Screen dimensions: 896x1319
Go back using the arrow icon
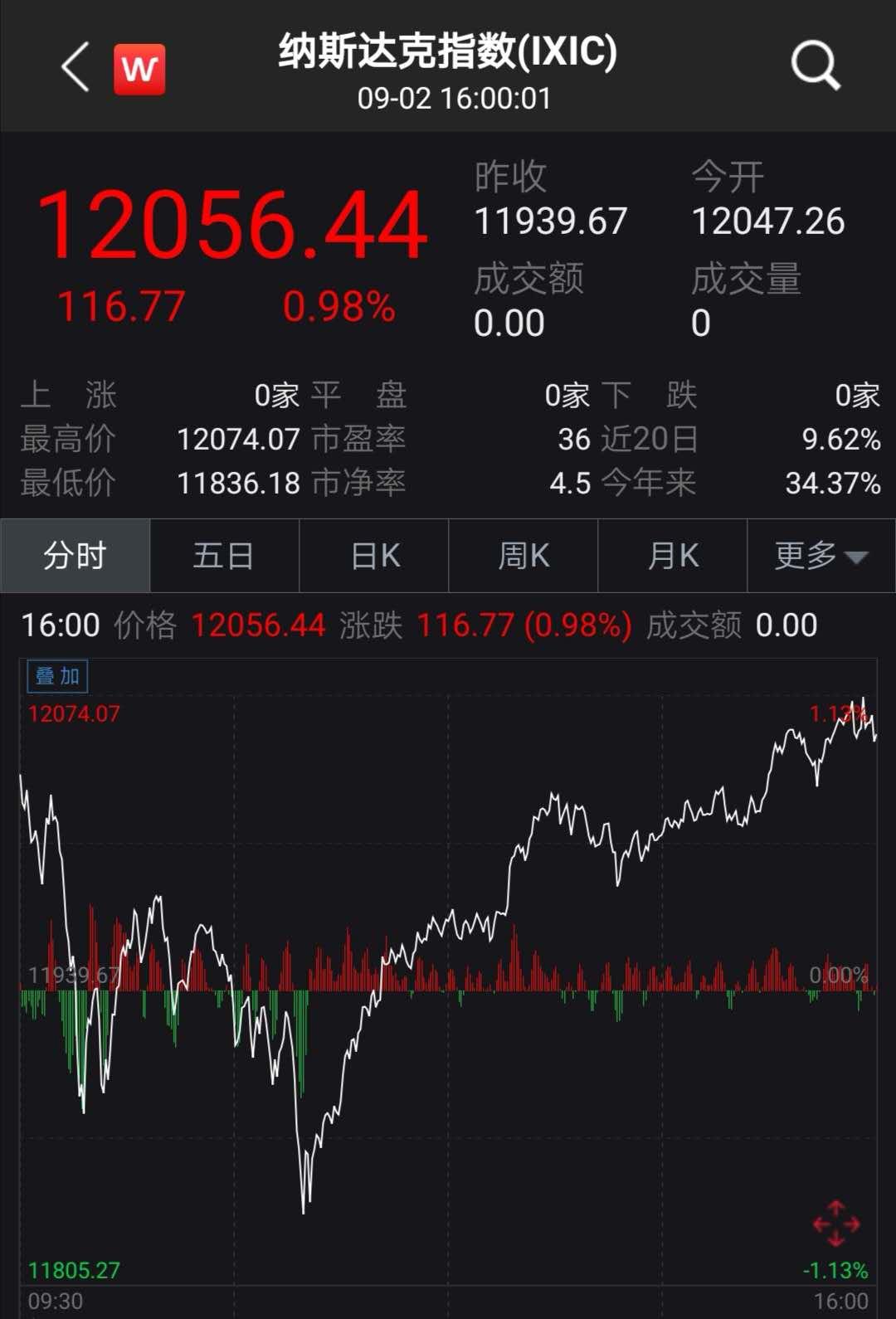[75, 67]
